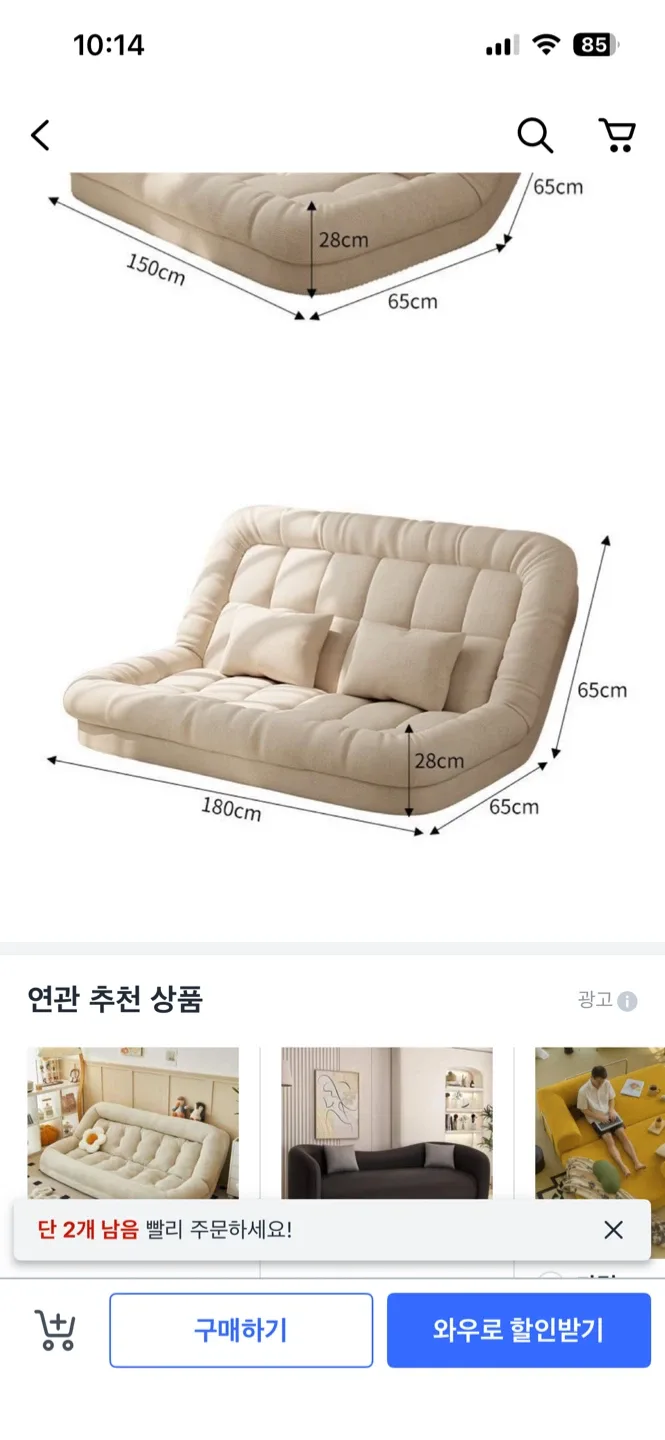
Task: Open the 광고 info icon
Action: coord(627,1001)
